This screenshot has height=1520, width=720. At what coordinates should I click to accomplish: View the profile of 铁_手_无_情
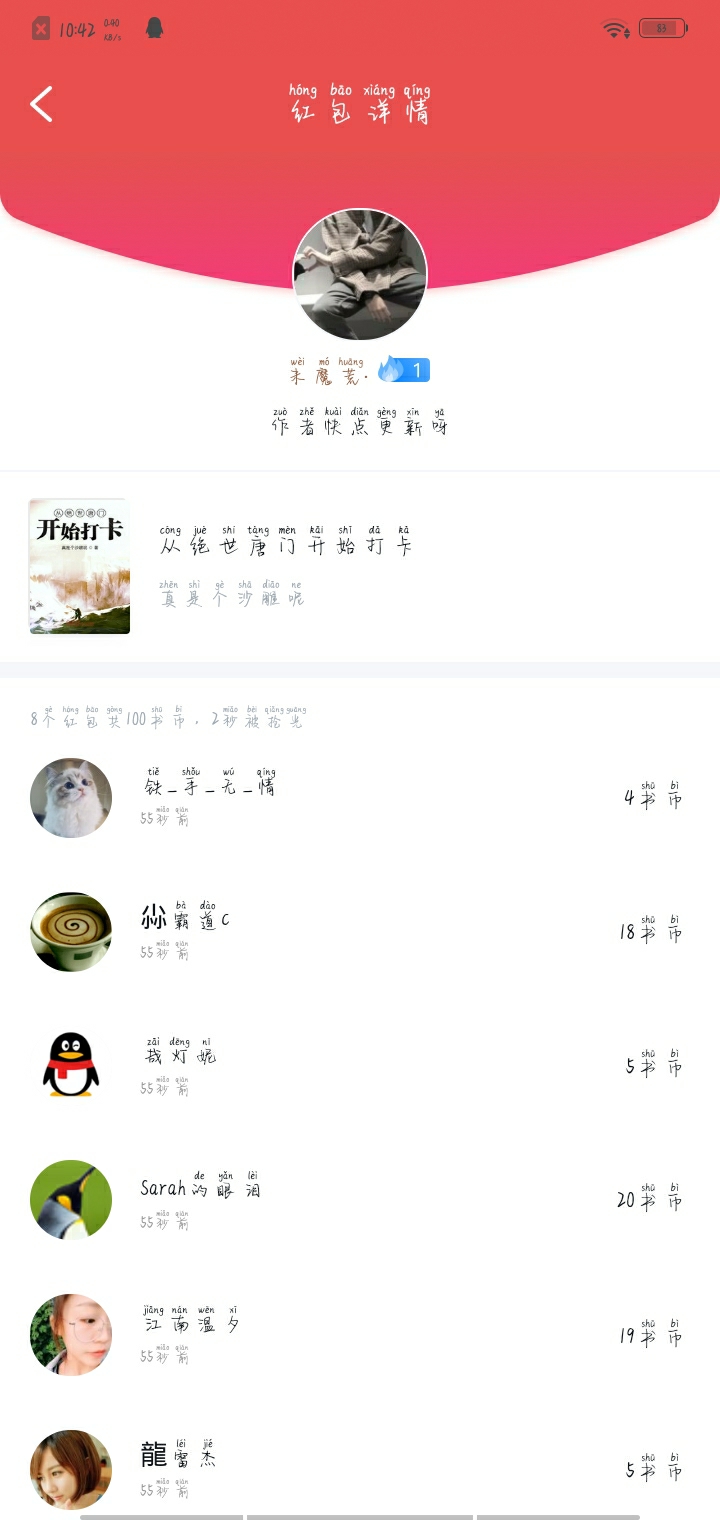[x=71, y=797]
